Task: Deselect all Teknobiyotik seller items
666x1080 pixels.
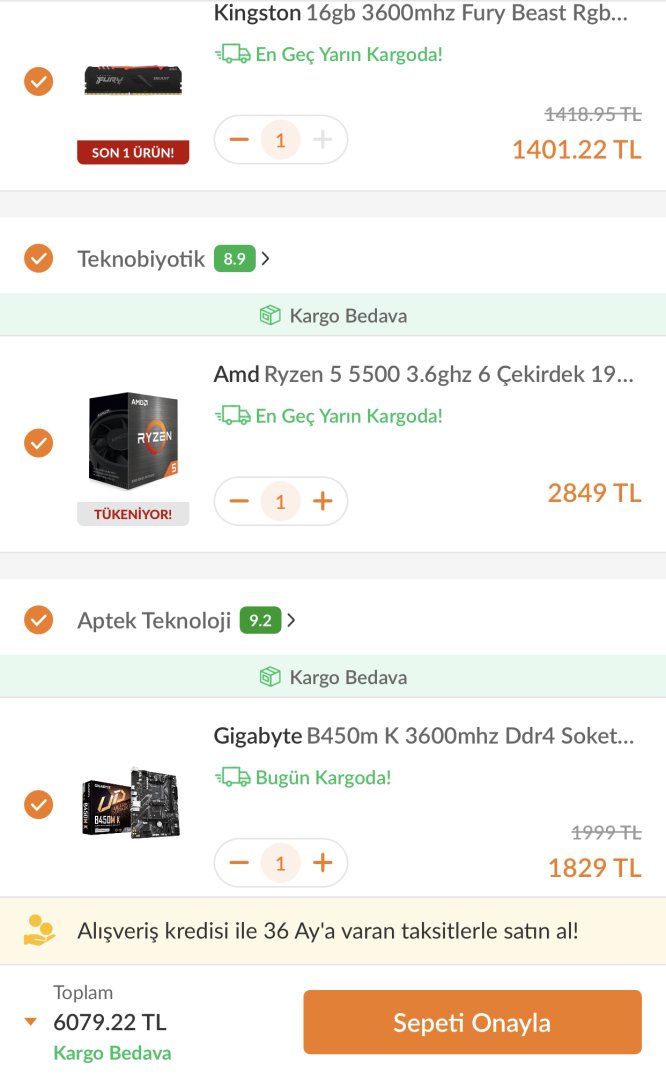Action: pos(38,259)
